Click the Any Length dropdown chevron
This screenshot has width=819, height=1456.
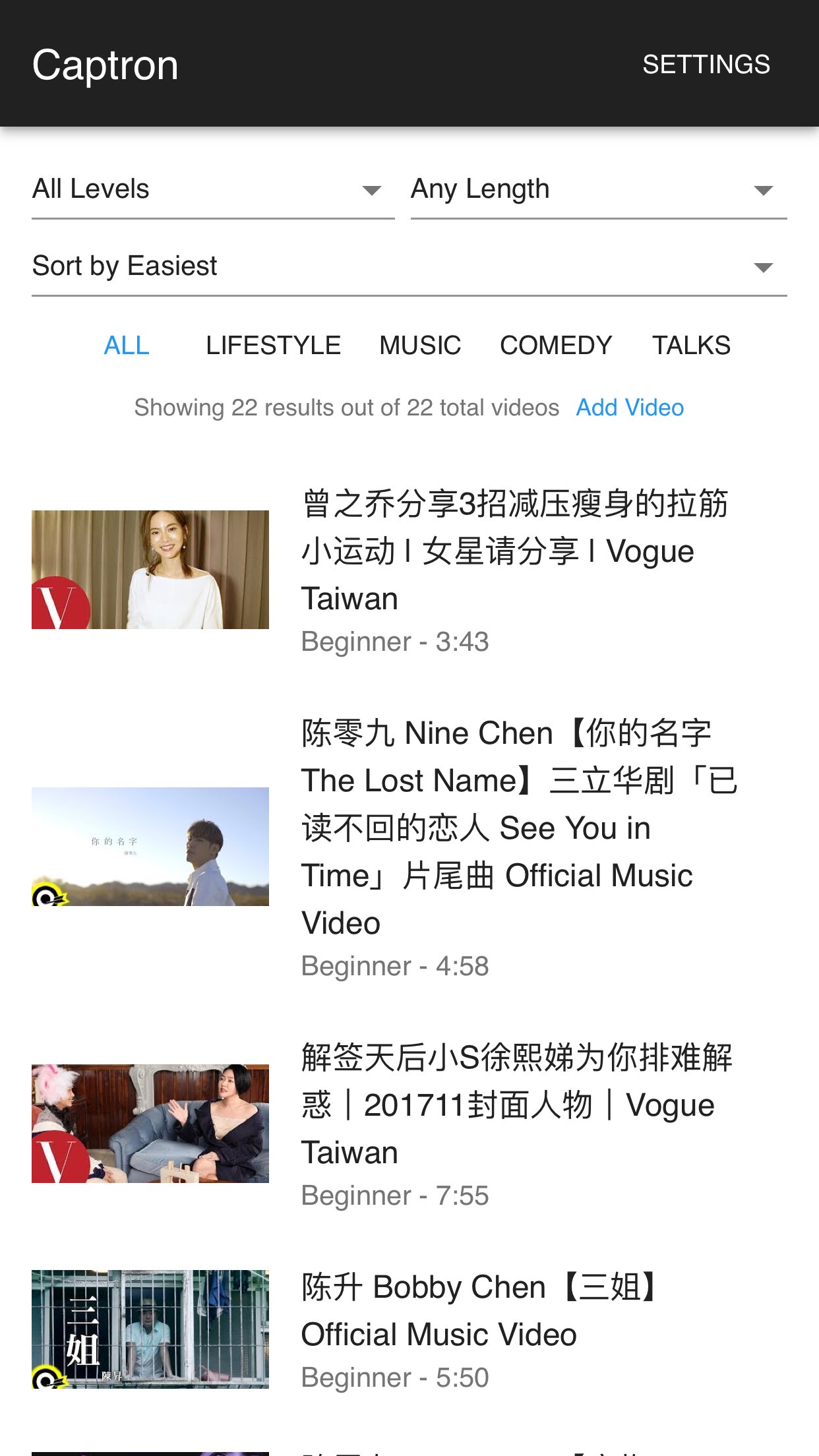click(765, 191)
